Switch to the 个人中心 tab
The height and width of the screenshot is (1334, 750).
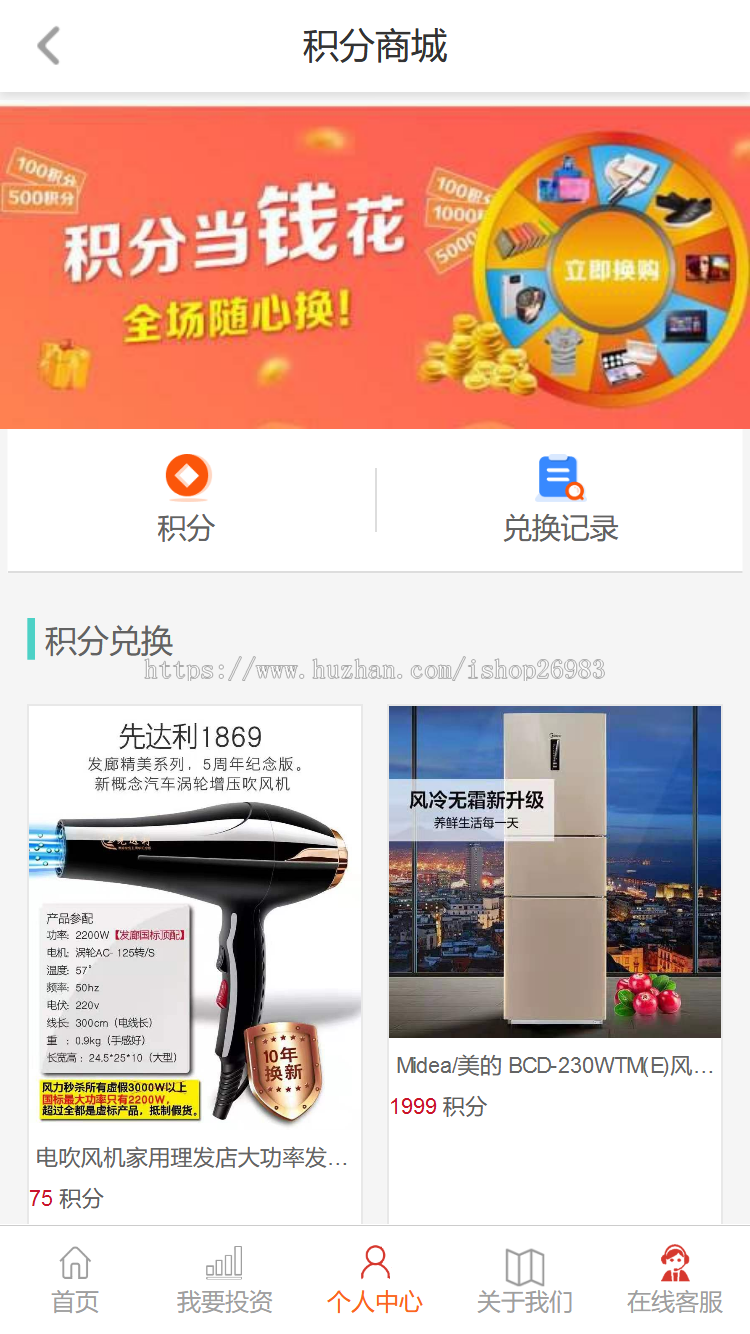pos(374,1280)
